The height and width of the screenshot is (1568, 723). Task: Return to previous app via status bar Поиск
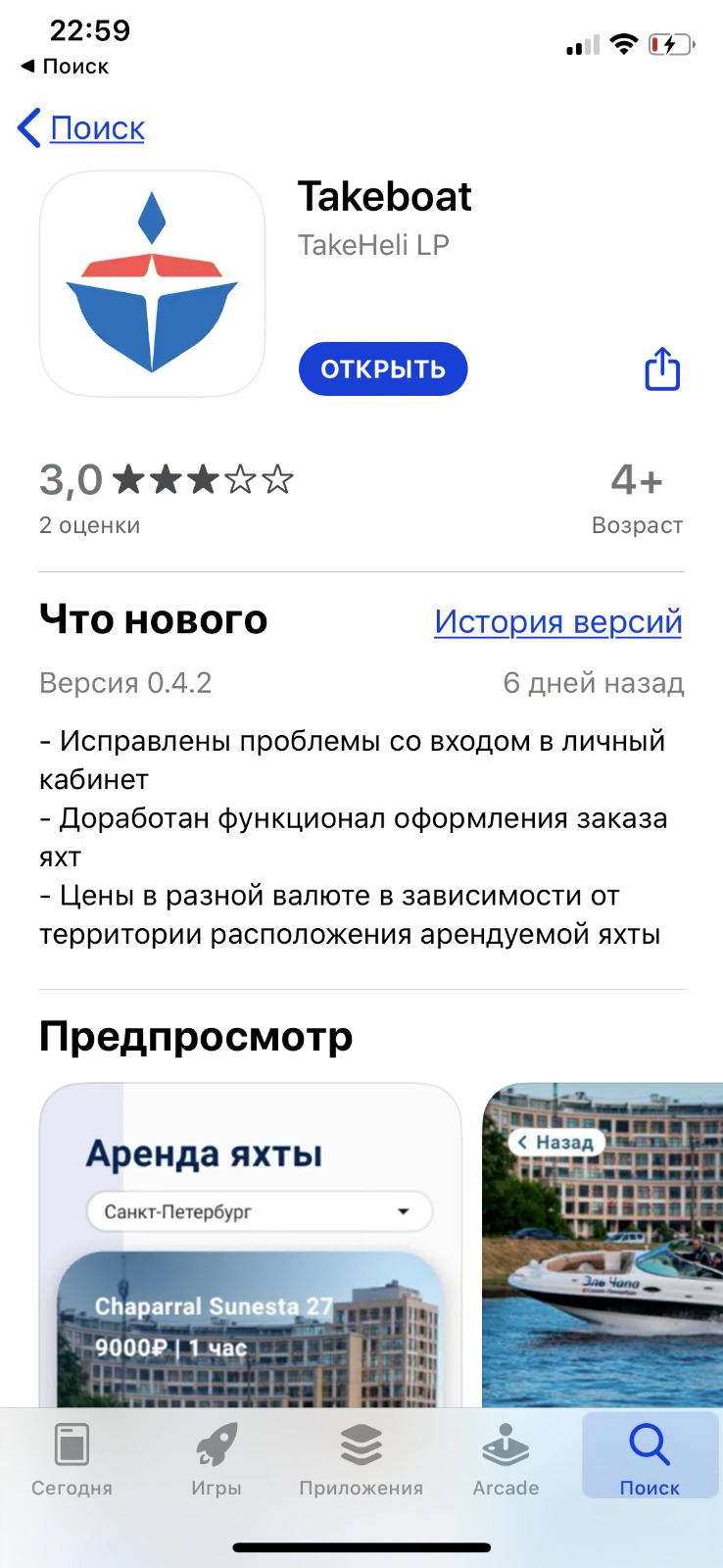(65, 67)
